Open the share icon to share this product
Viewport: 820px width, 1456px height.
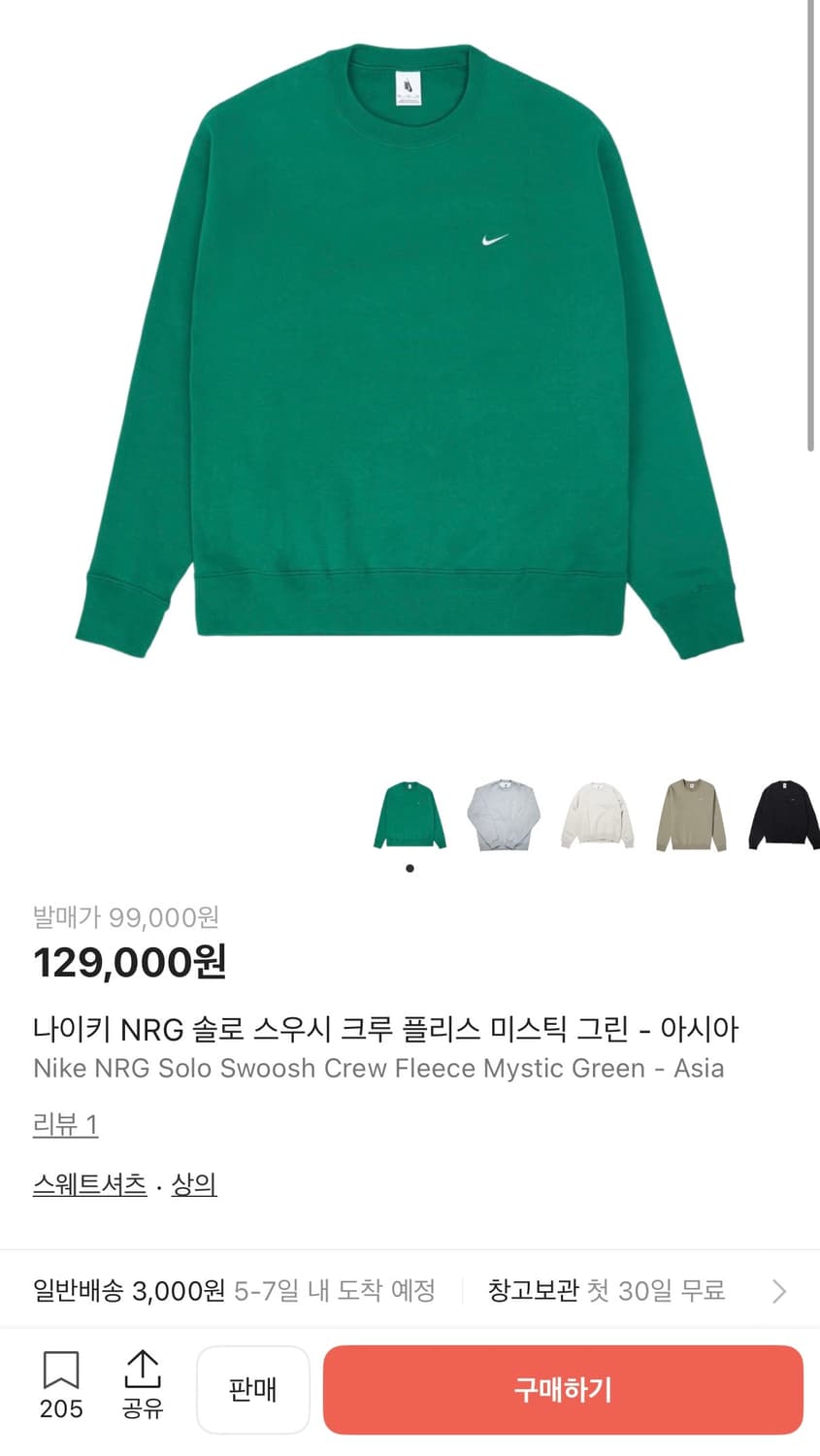click(144, 1388)
